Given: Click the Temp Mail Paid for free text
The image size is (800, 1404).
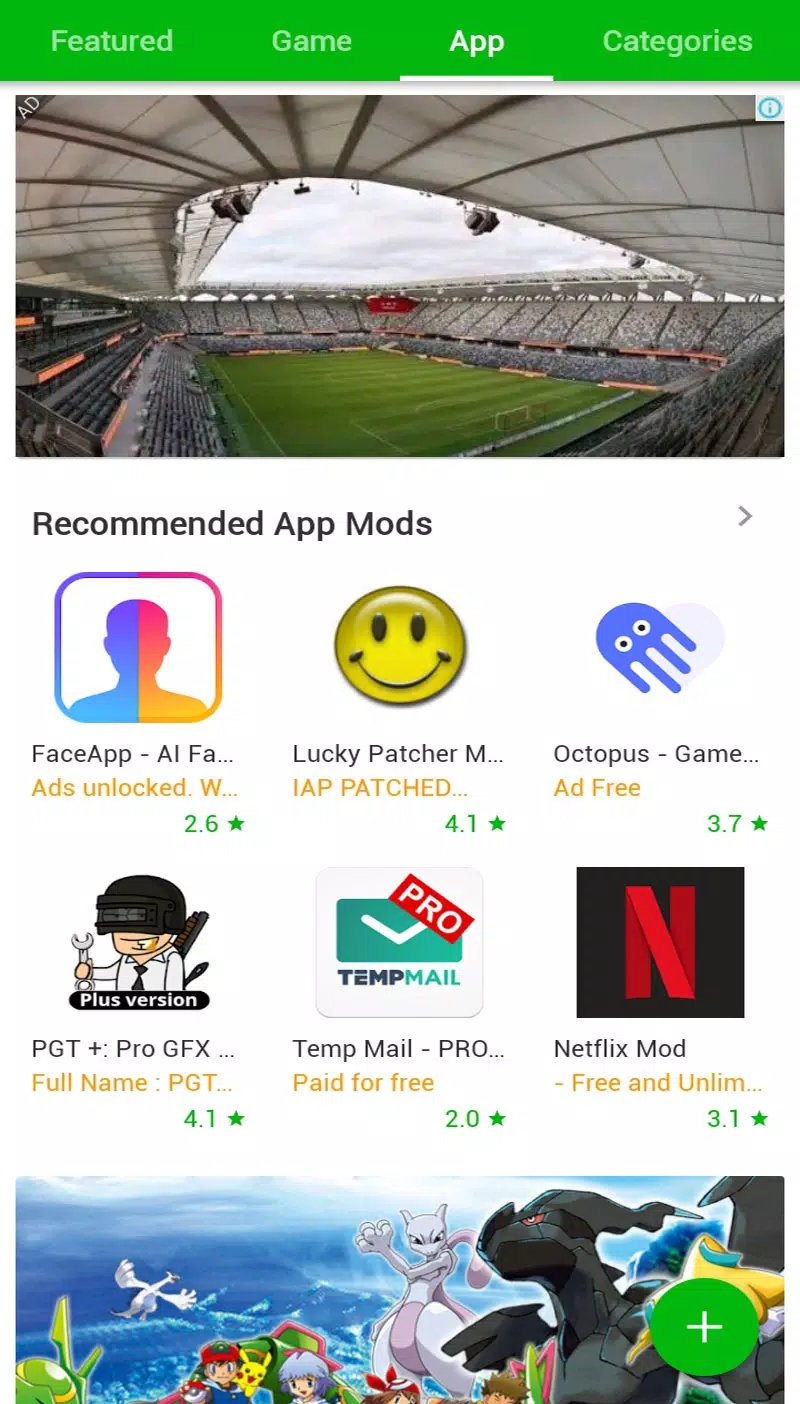Looking at the screenshot, I should [x=362, y=1082].
